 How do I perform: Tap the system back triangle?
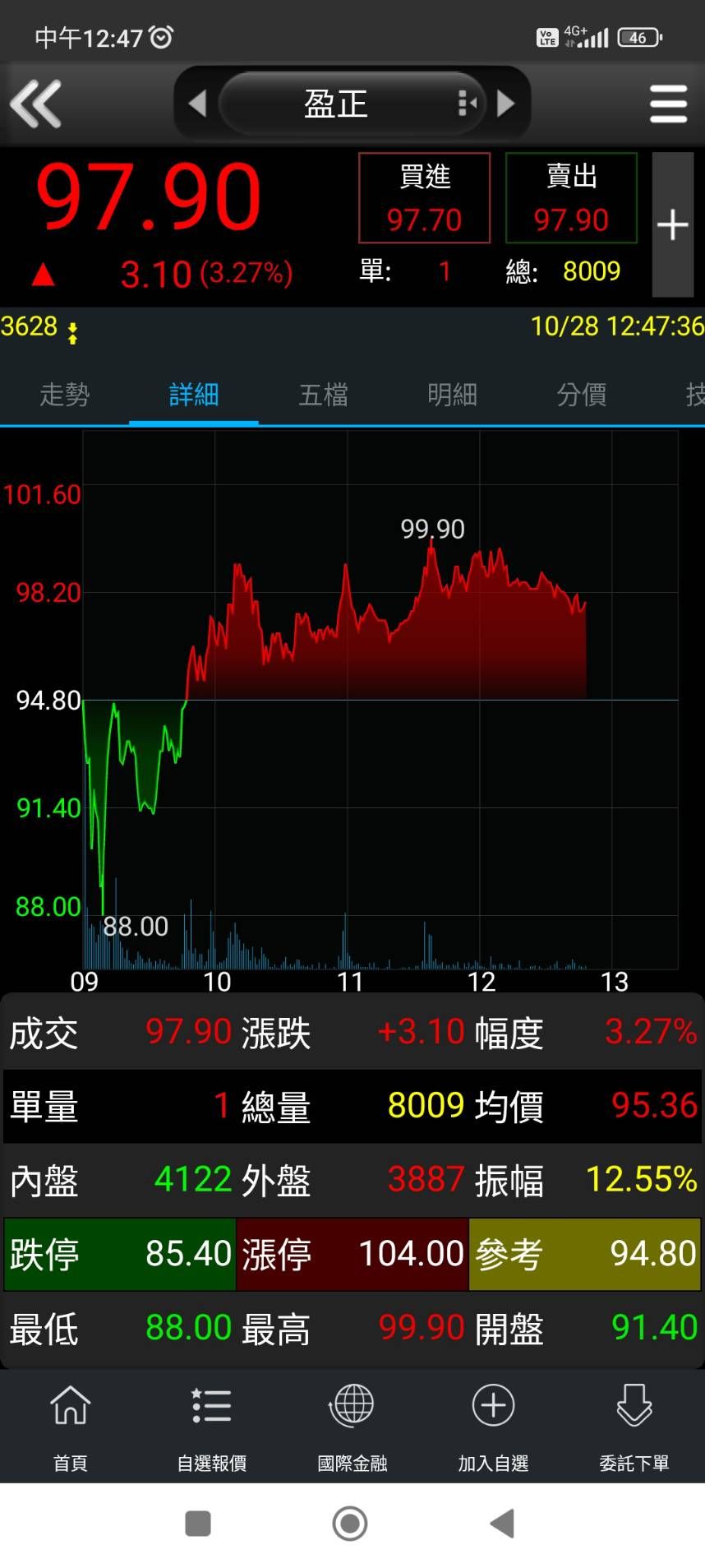pos(502,1524)
